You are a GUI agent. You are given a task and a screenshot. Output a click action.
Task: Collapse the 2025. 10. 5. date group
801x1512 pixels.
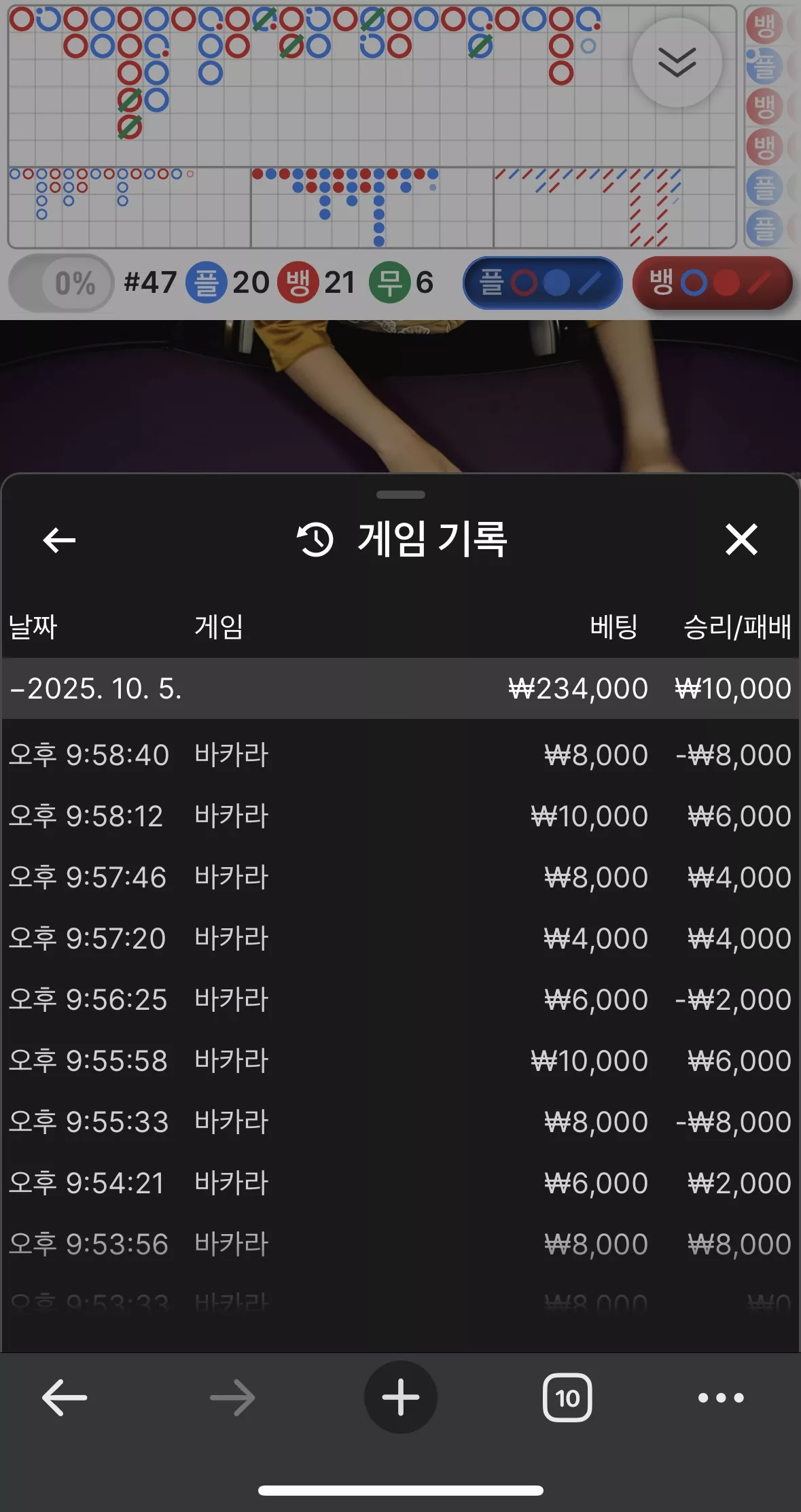point(400,688)
